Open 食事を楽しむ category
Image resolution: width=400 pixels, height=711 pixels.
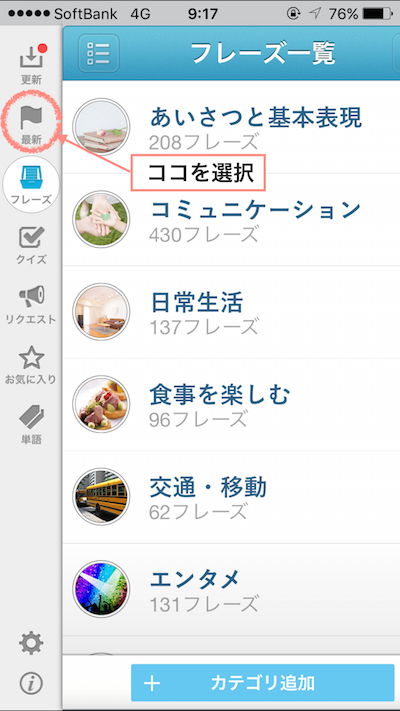click(x=231, y=404)
